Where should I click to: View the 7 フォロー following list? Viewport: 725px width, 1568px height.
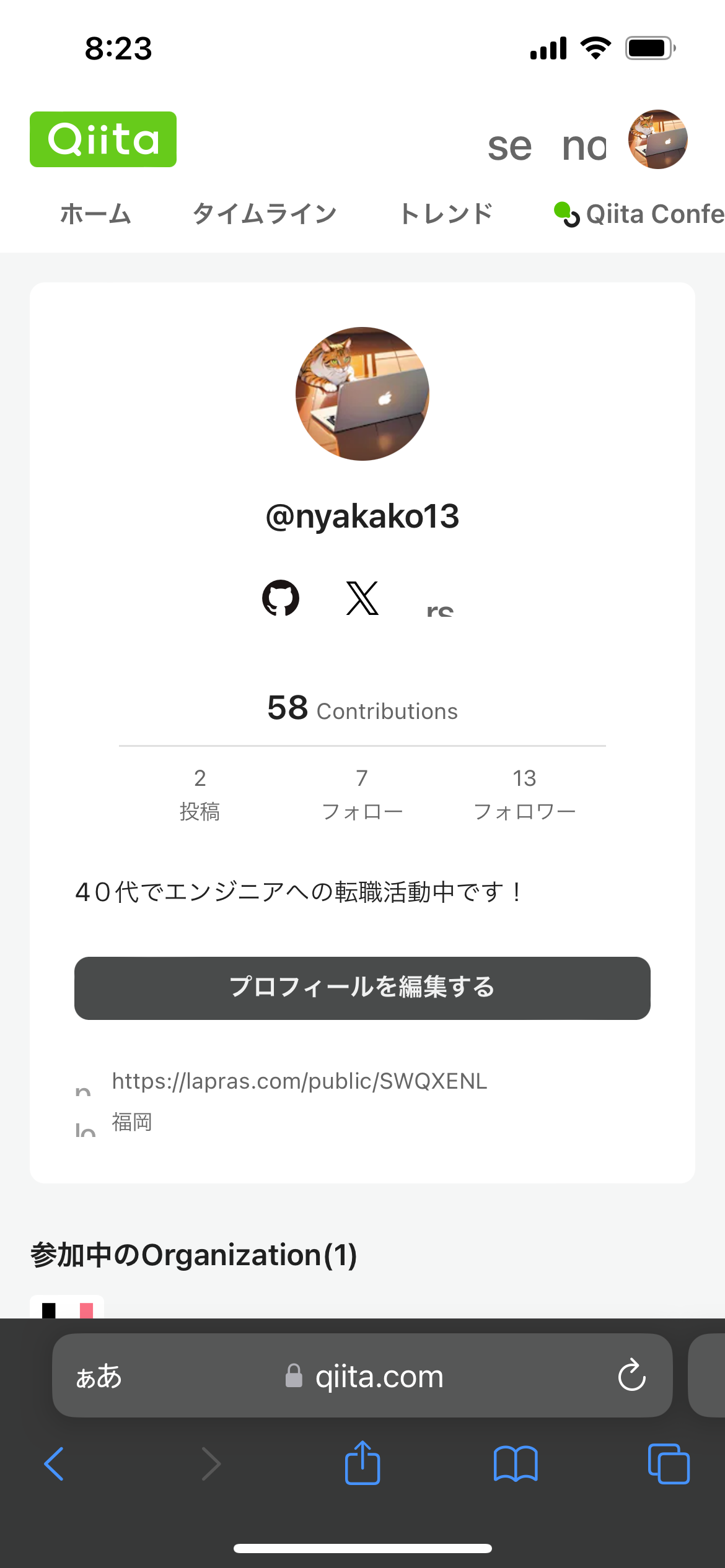tap(362, 794)
